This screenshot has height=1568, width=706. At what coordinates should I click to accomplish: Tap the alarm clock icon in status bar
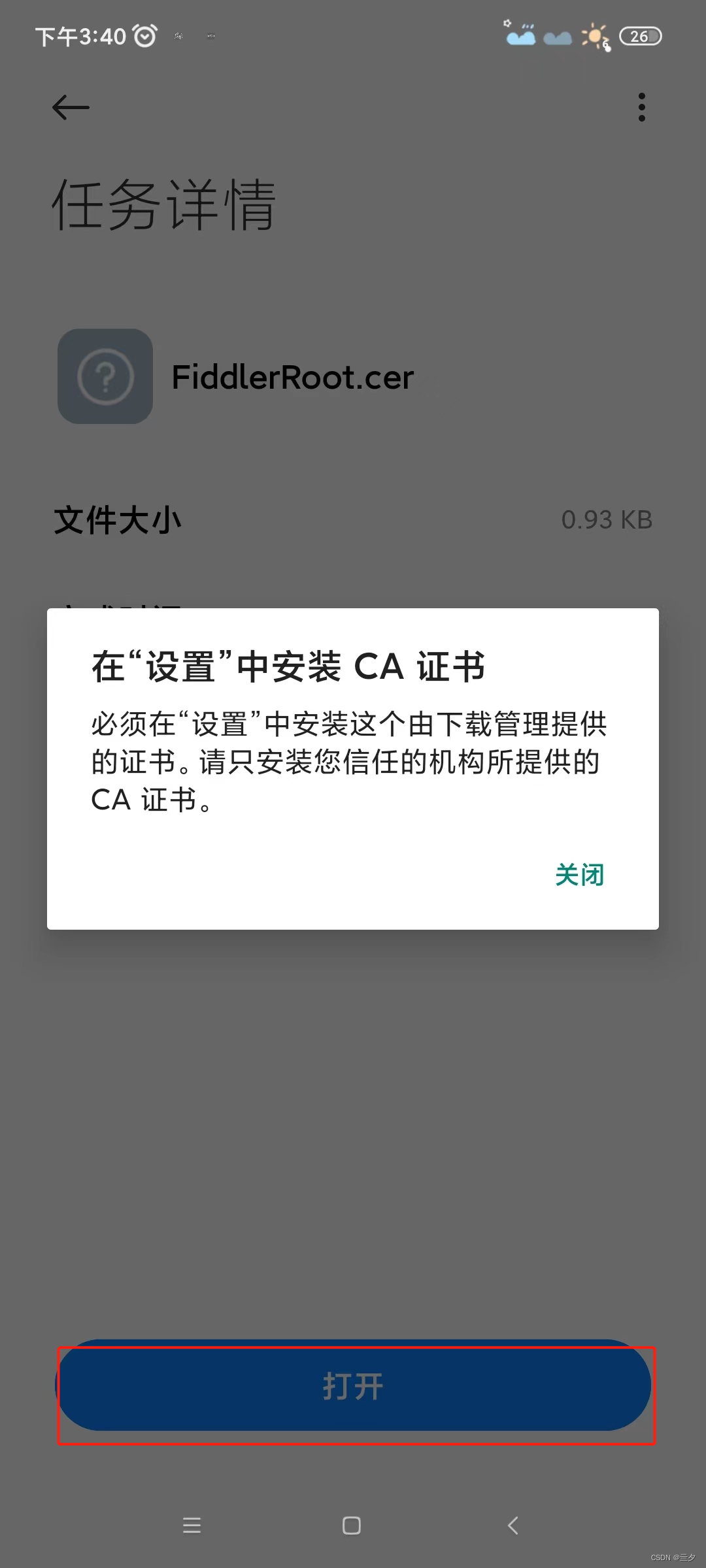click(145, 36)
